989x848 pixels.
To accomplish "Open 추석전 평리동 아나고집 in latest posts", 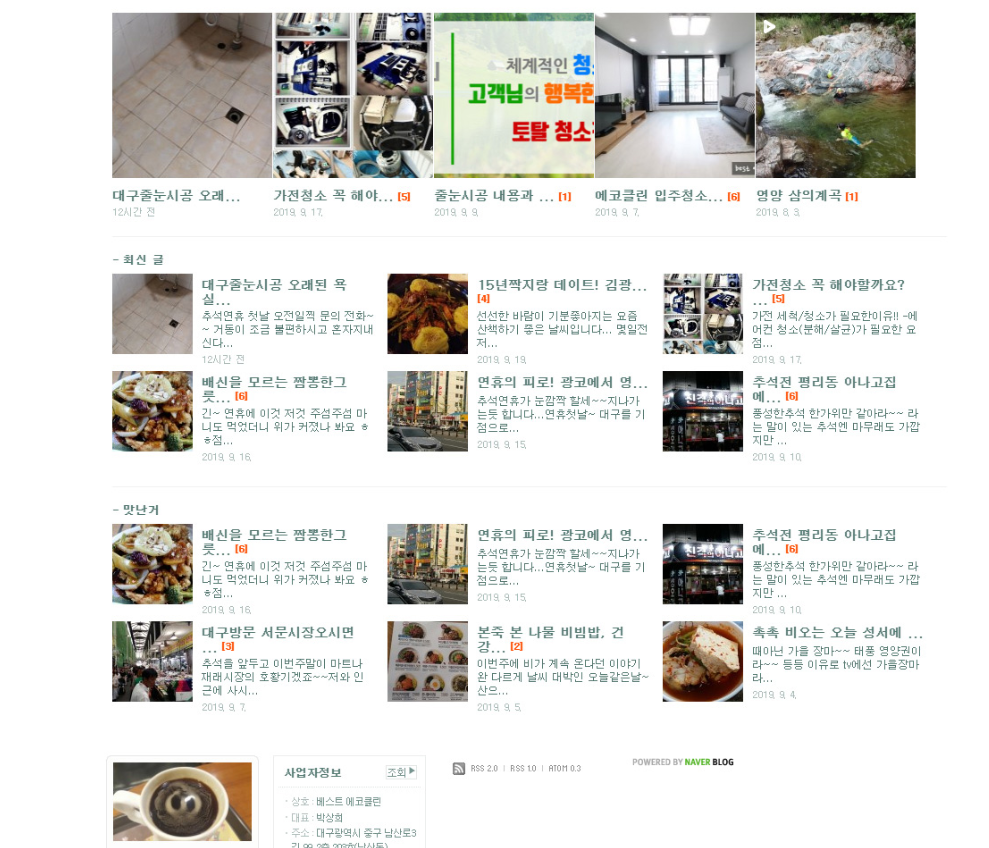I will 823,383.
